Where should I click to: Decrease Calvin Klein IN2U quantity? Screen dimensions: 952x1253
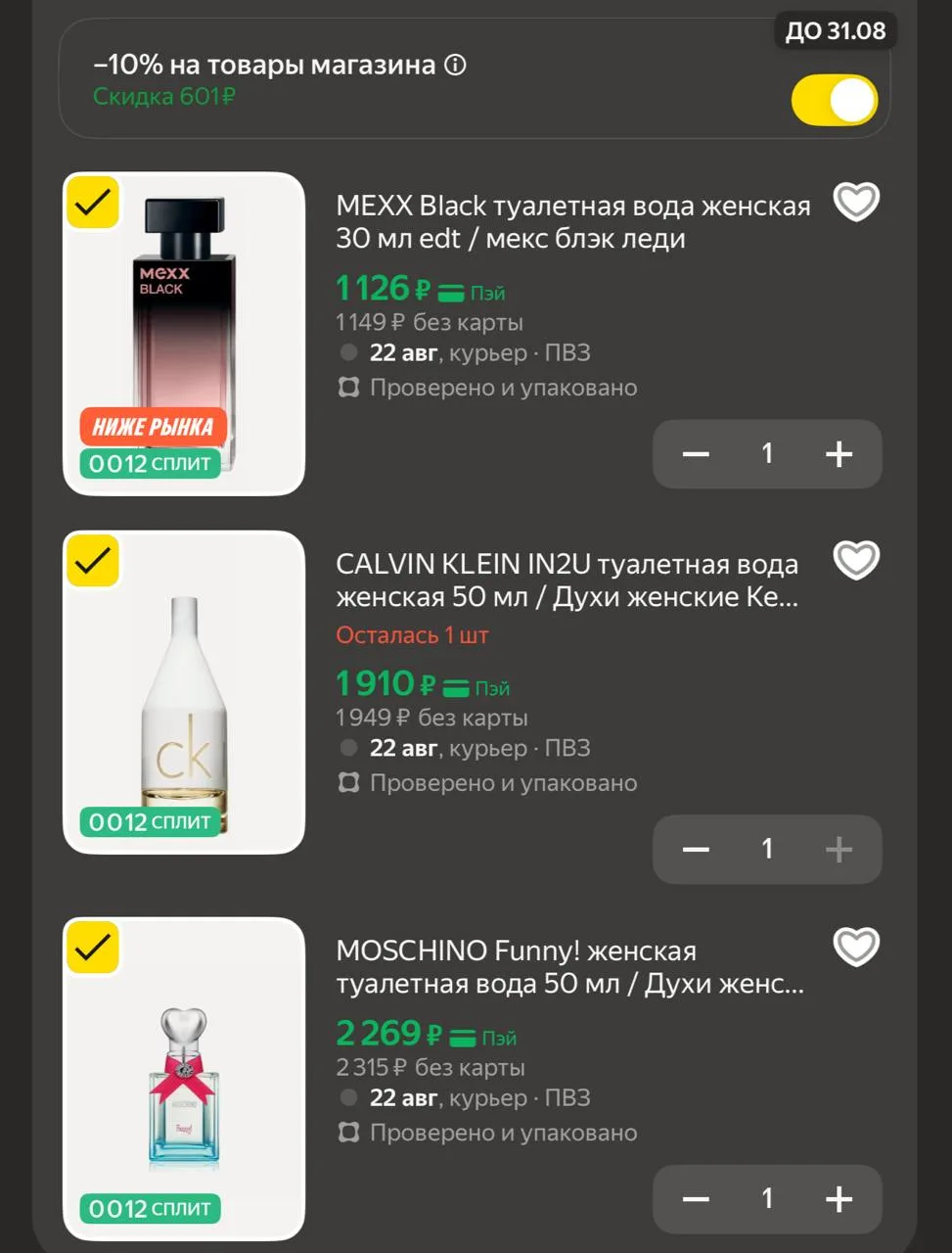coord(696,849)
